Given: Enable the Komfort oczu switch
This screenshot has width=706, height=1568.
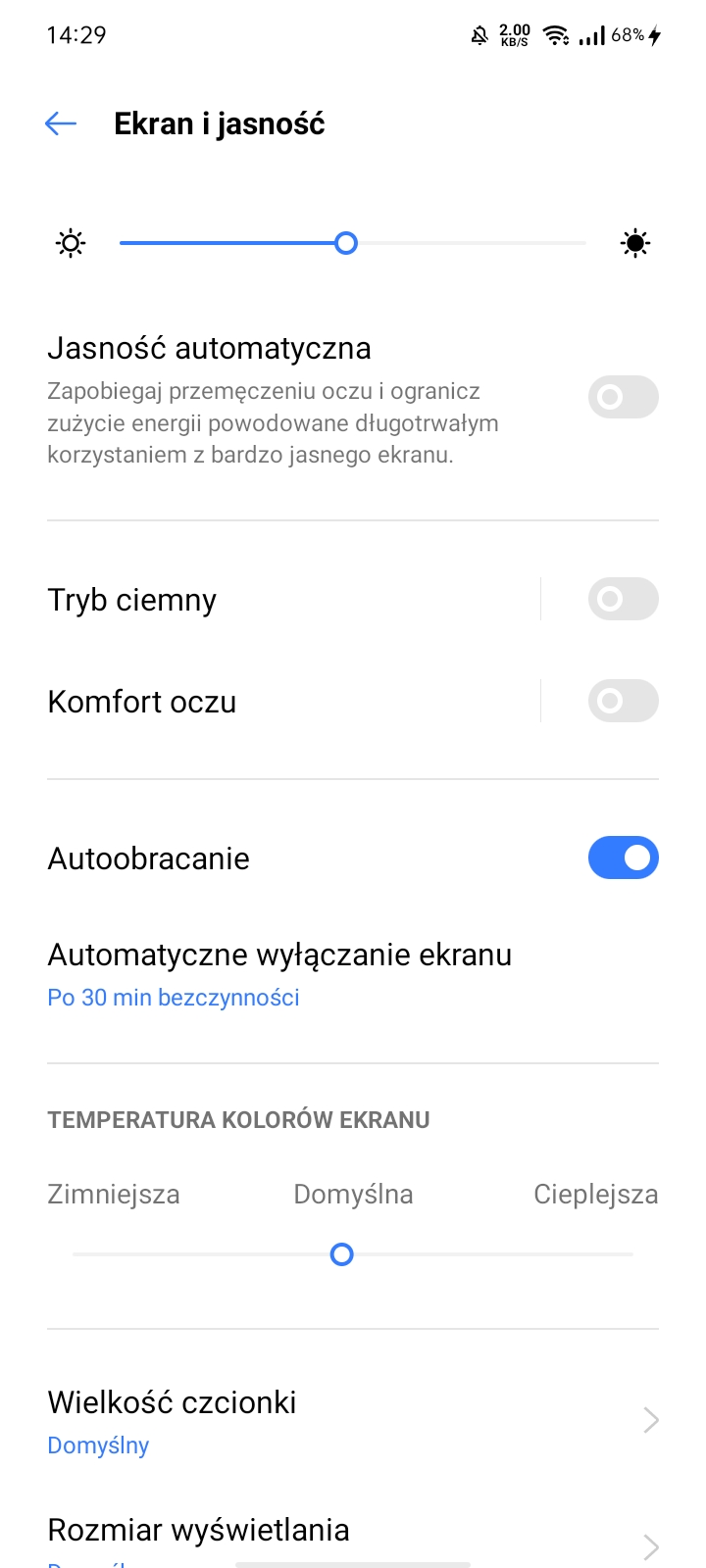Looking at the screenshot, I should tap(623, 701).
